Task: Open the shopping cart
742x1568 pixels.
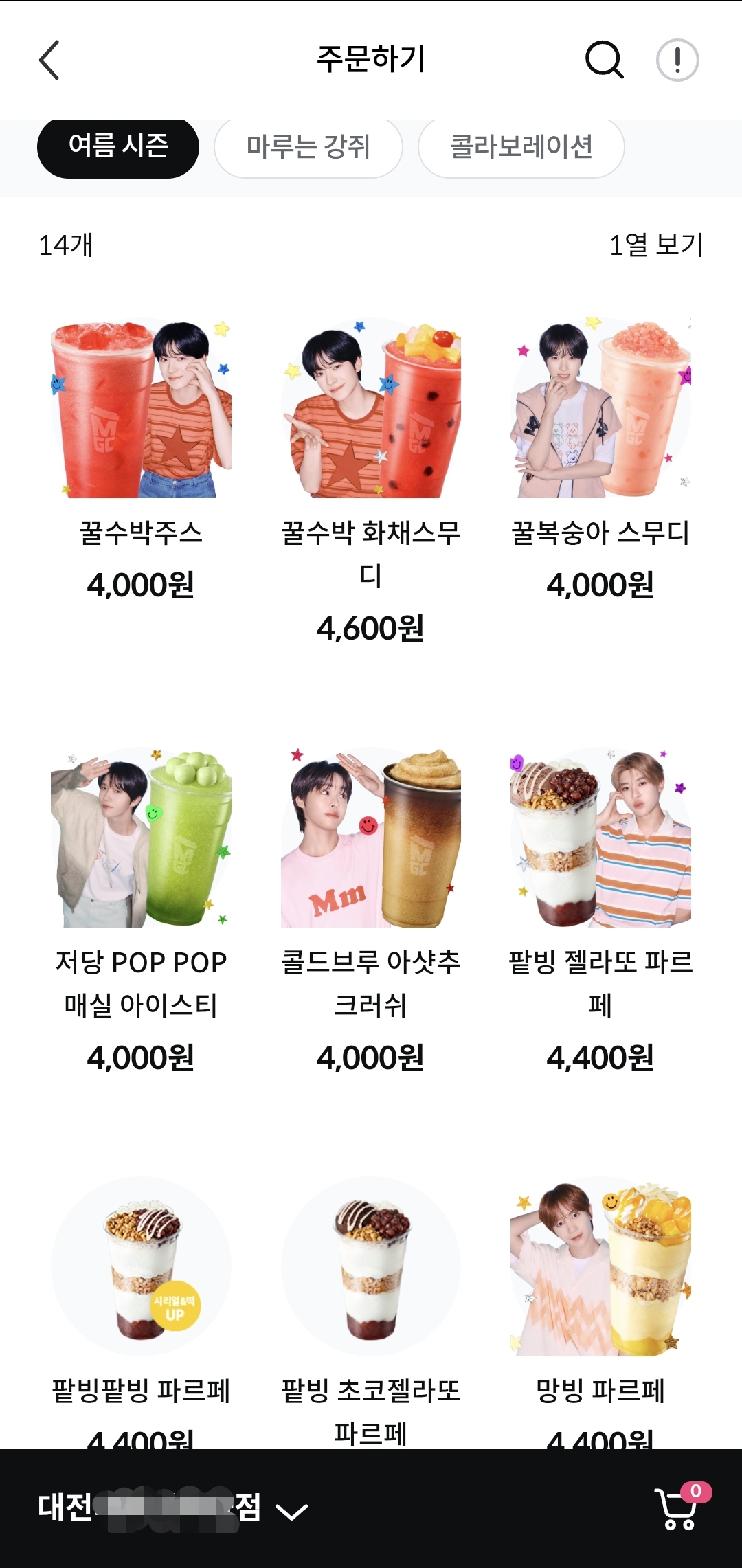Action: (682, 1506)
